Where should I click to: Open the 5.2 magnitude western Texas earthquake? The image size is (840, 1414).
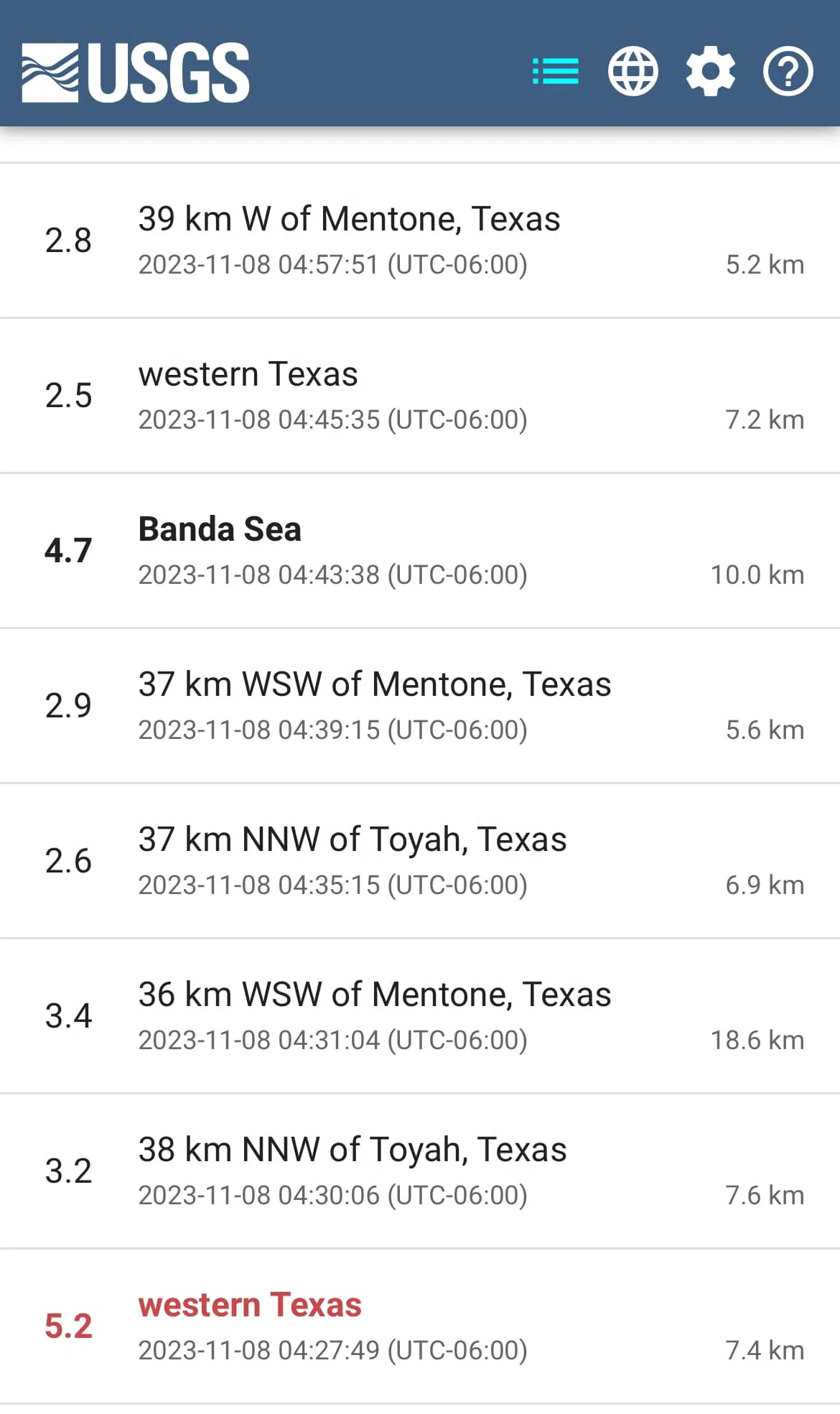(420, 1326)
